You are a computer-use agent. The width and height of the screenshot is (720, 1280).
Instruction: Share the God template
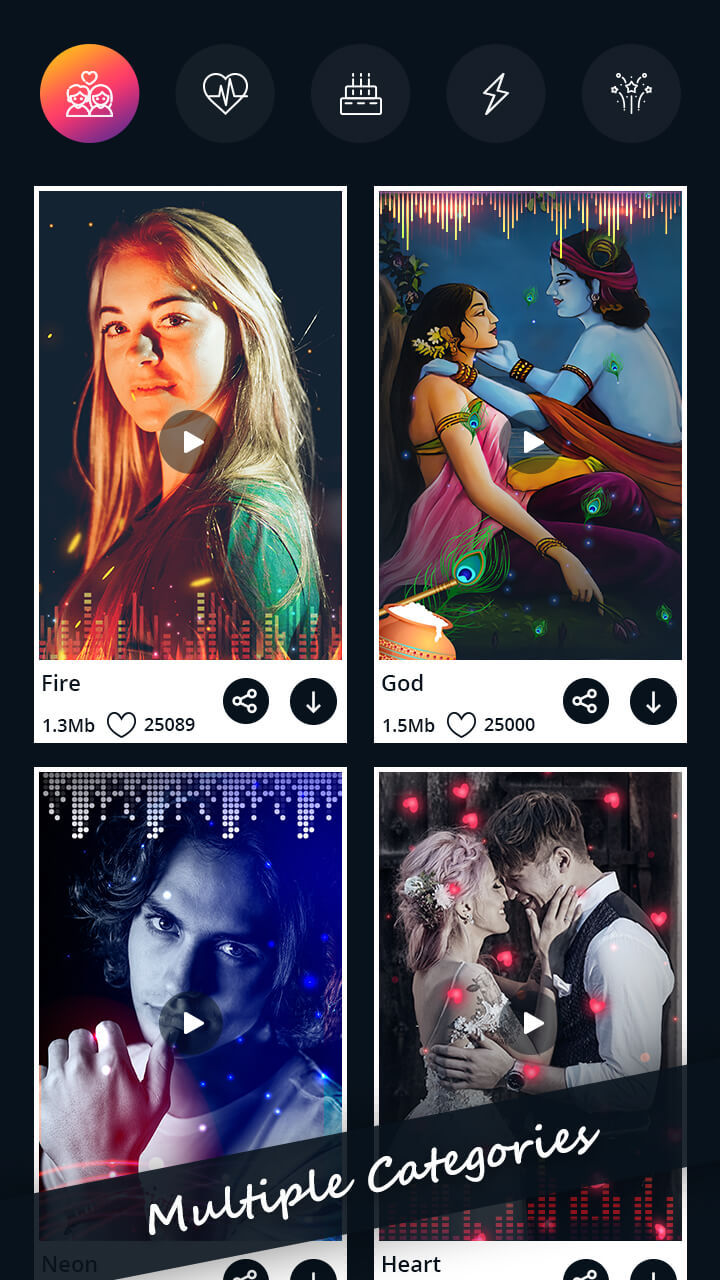click(586, 701)
